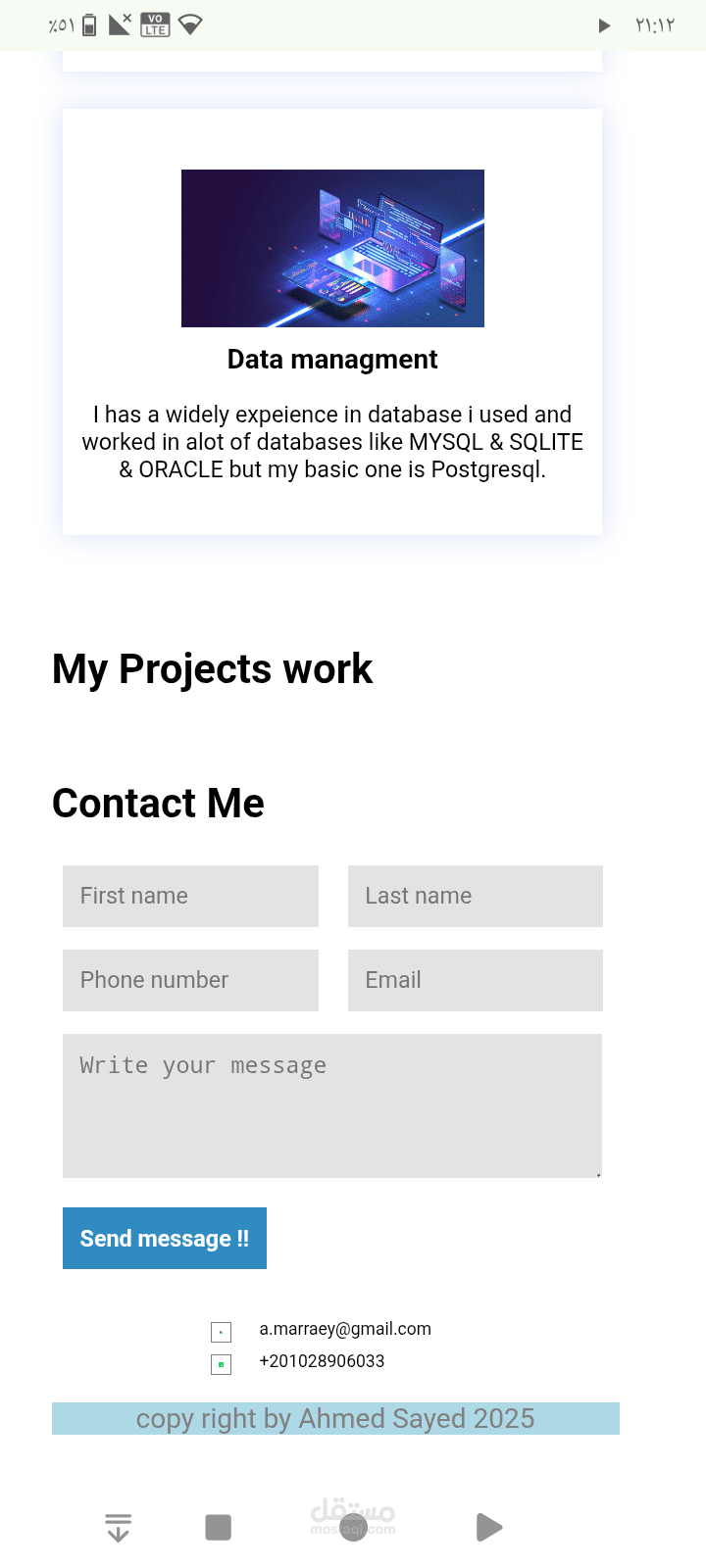Select the Last name input
This screenshot has height=1568, width=706.
475,896
